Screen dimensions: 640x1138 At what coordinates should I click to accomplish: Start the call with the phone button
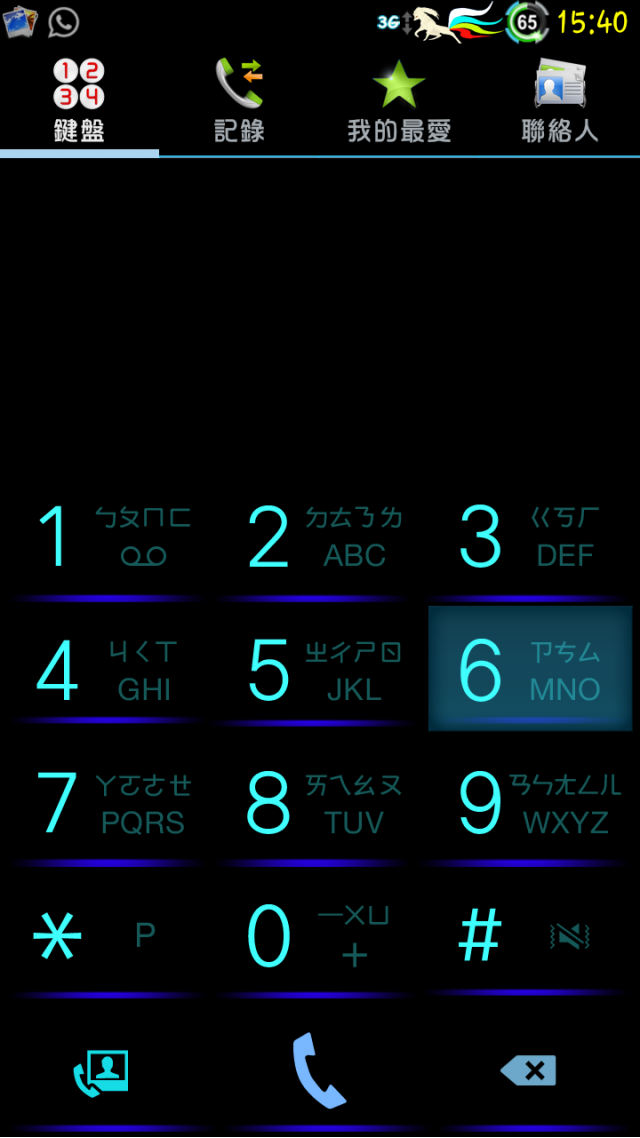pos(319,1071)
